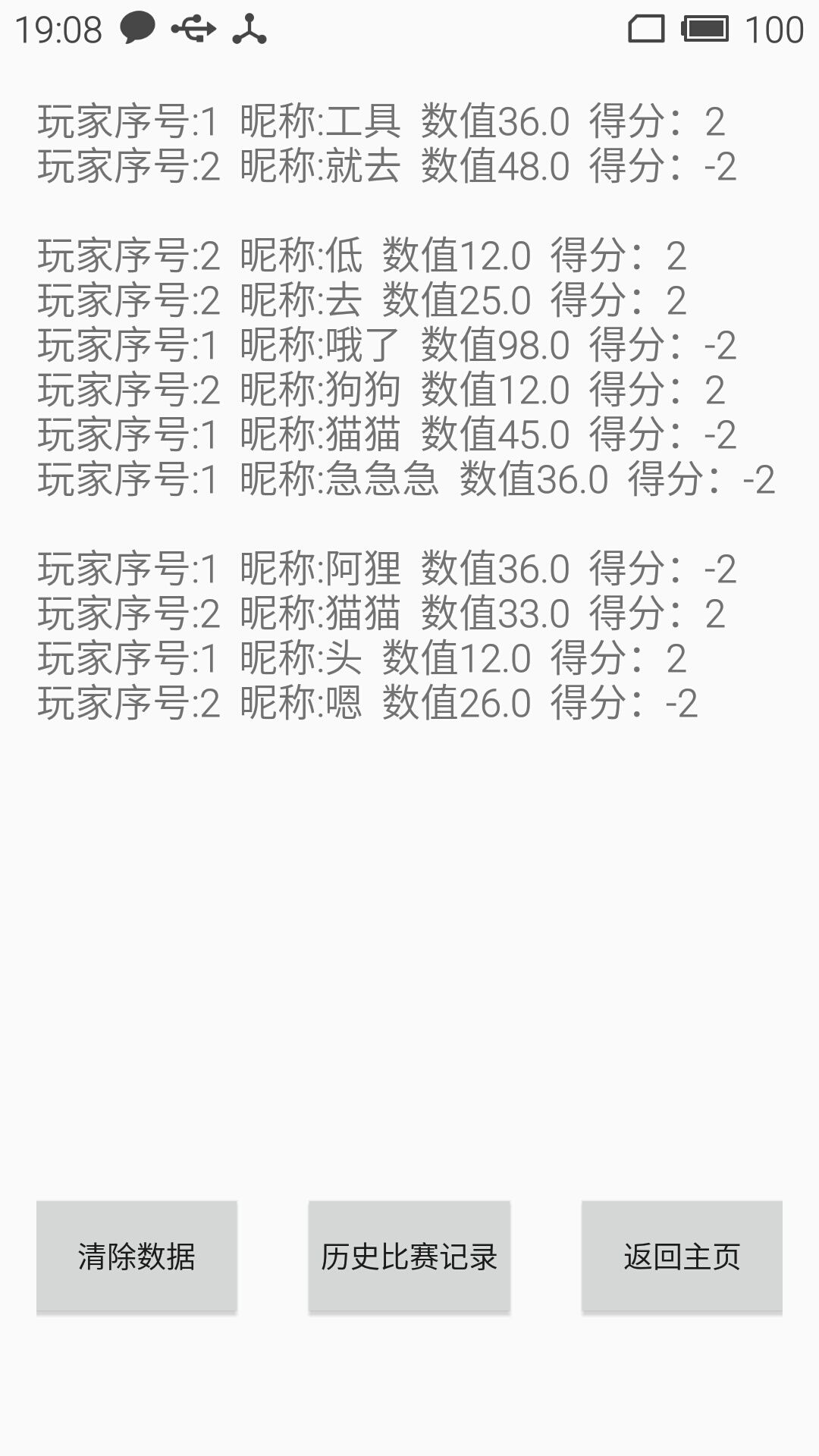Open 历史比赛记录
Image resolution: width=819 pixels, height=1456 pixels.
tap(409, 1256)
